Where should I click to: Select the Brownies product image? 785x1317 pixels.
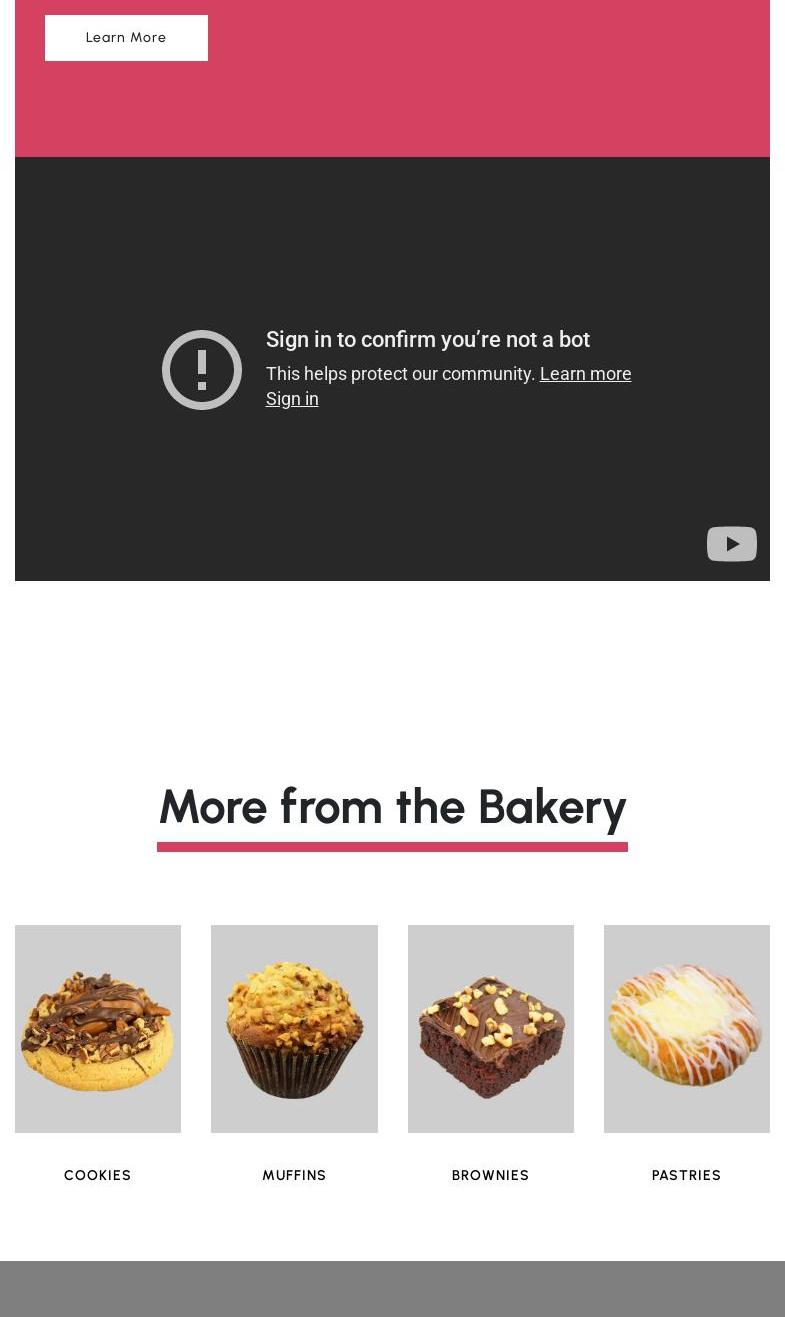tap(490, 1028)
